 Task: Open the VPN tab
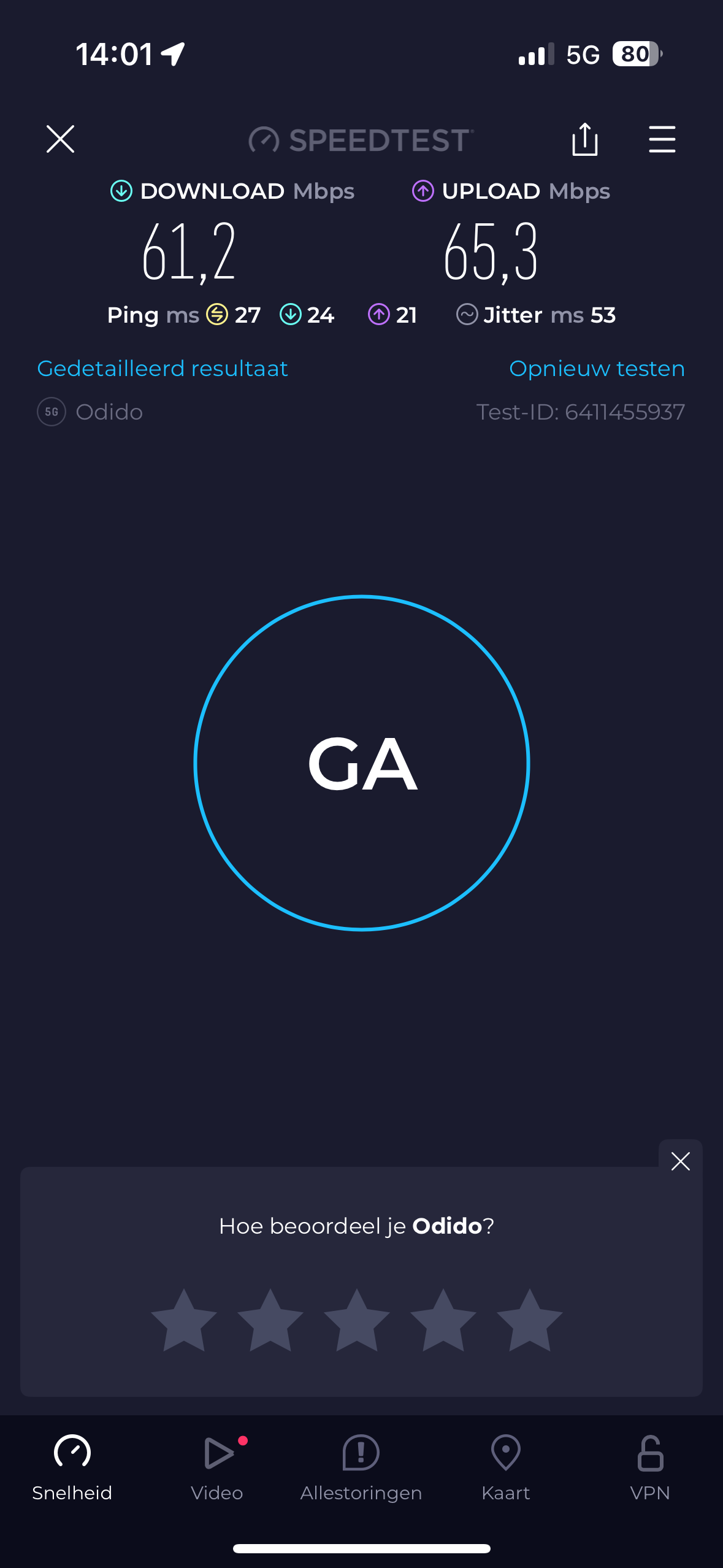pyautogui.click(x=650, y=1467)
